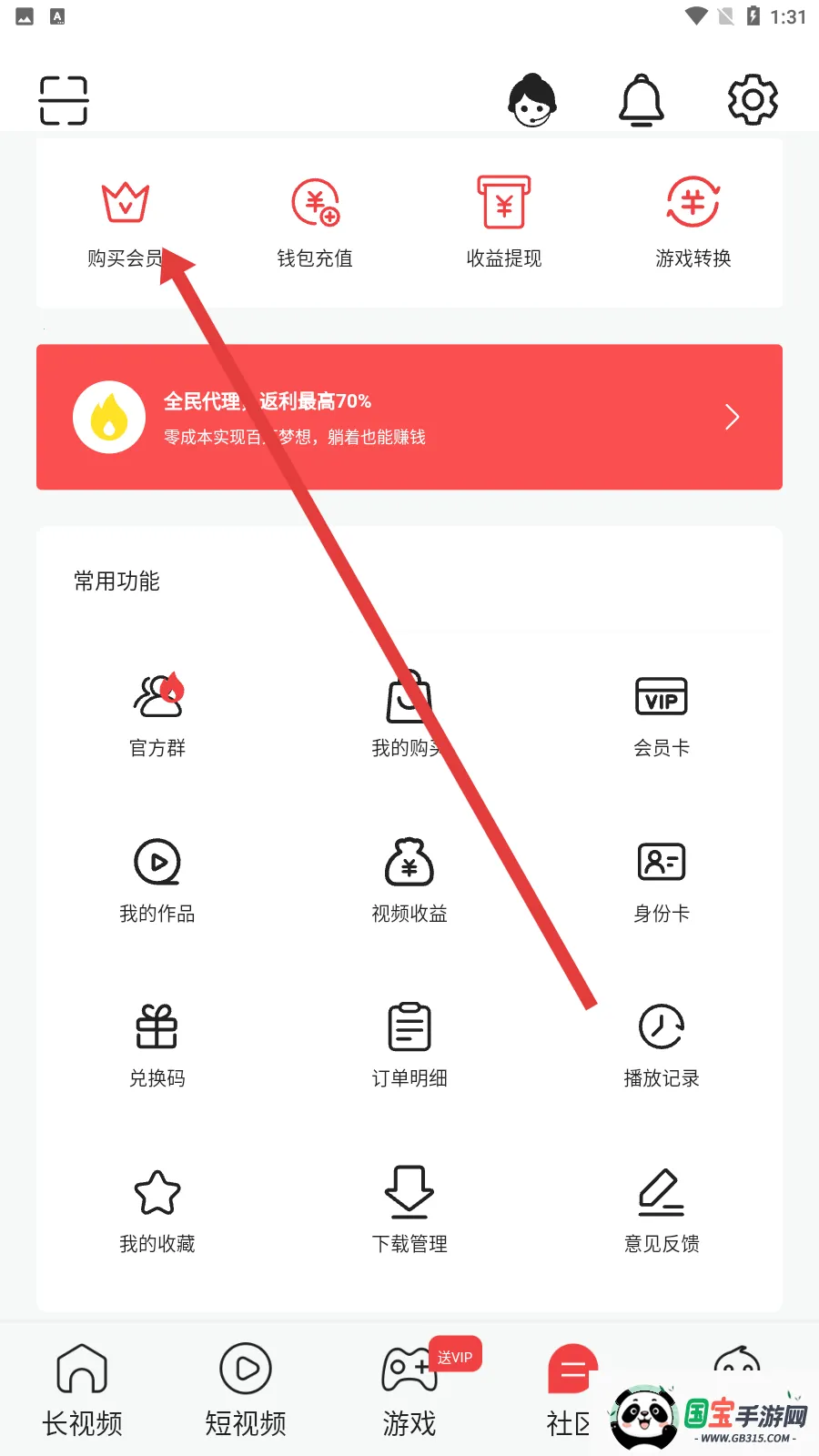Open 兑换码 redeem code

[157, 1045]
